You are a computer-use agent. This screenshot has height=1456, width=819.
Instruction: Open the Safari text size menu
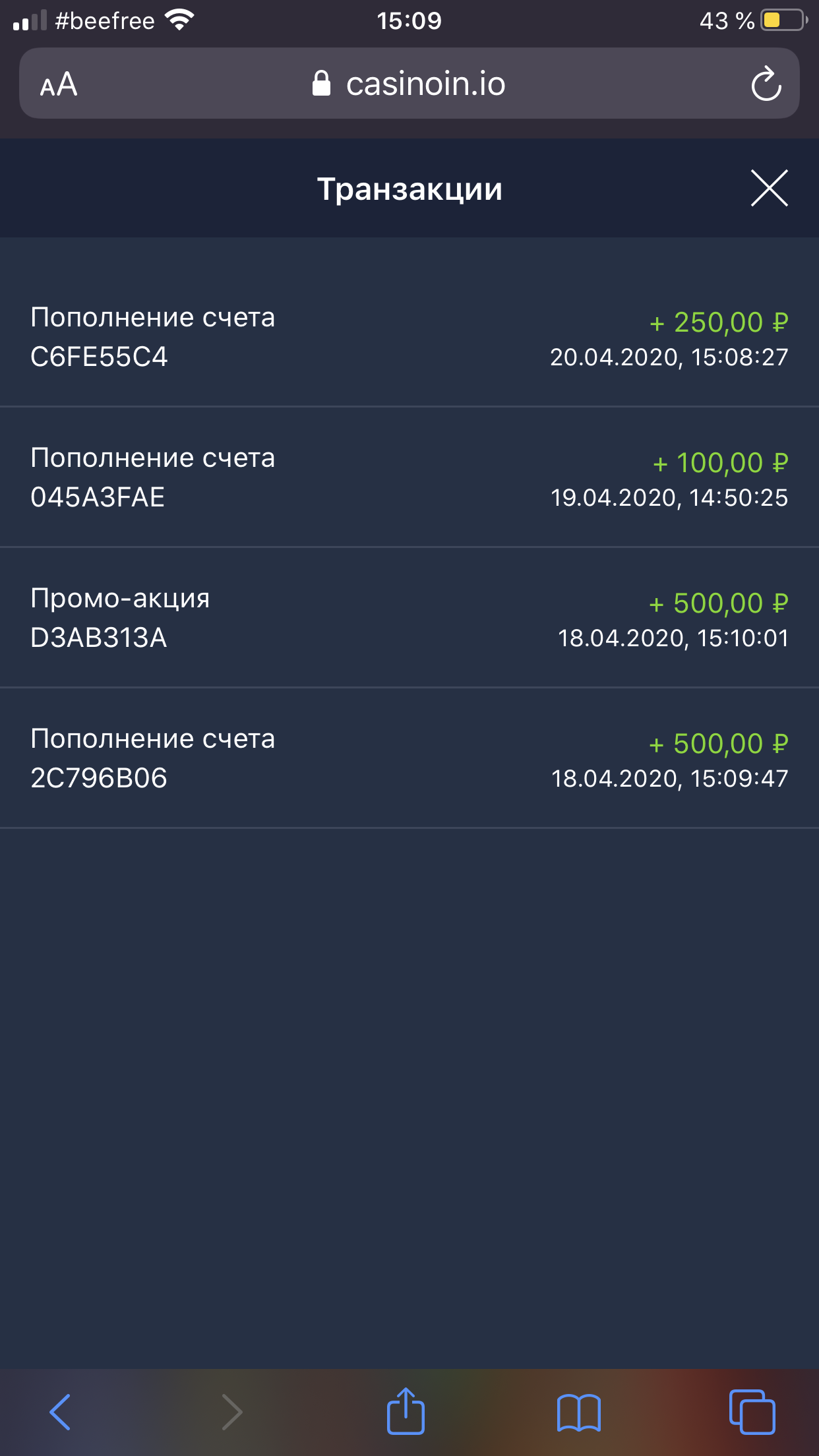59,84
